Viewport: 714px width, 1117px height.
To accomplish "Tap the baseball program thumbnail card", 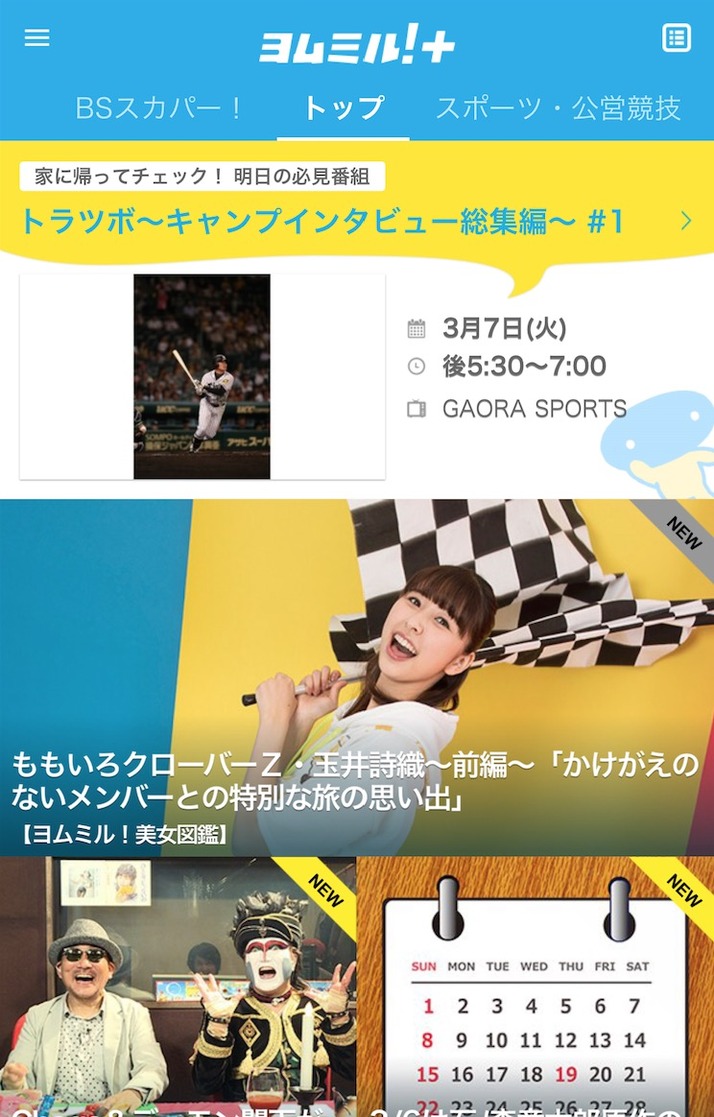I will click(x=202, y=376).
